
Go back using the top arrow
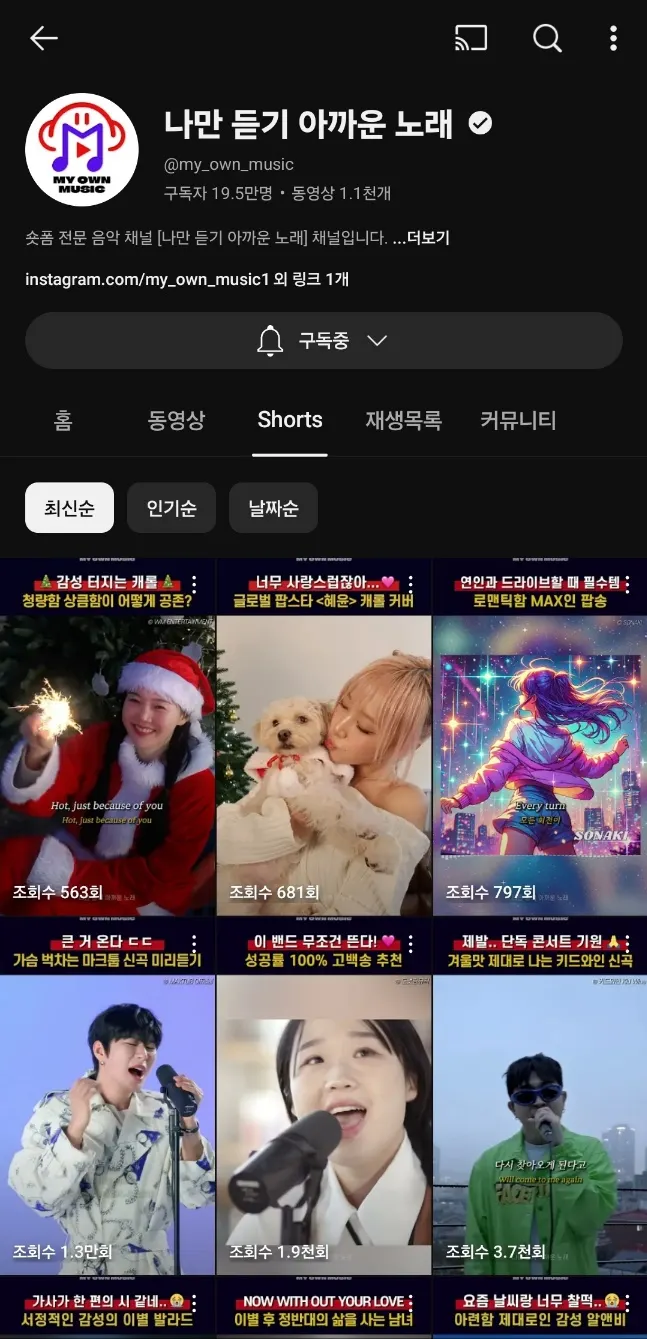coord(44,39)
